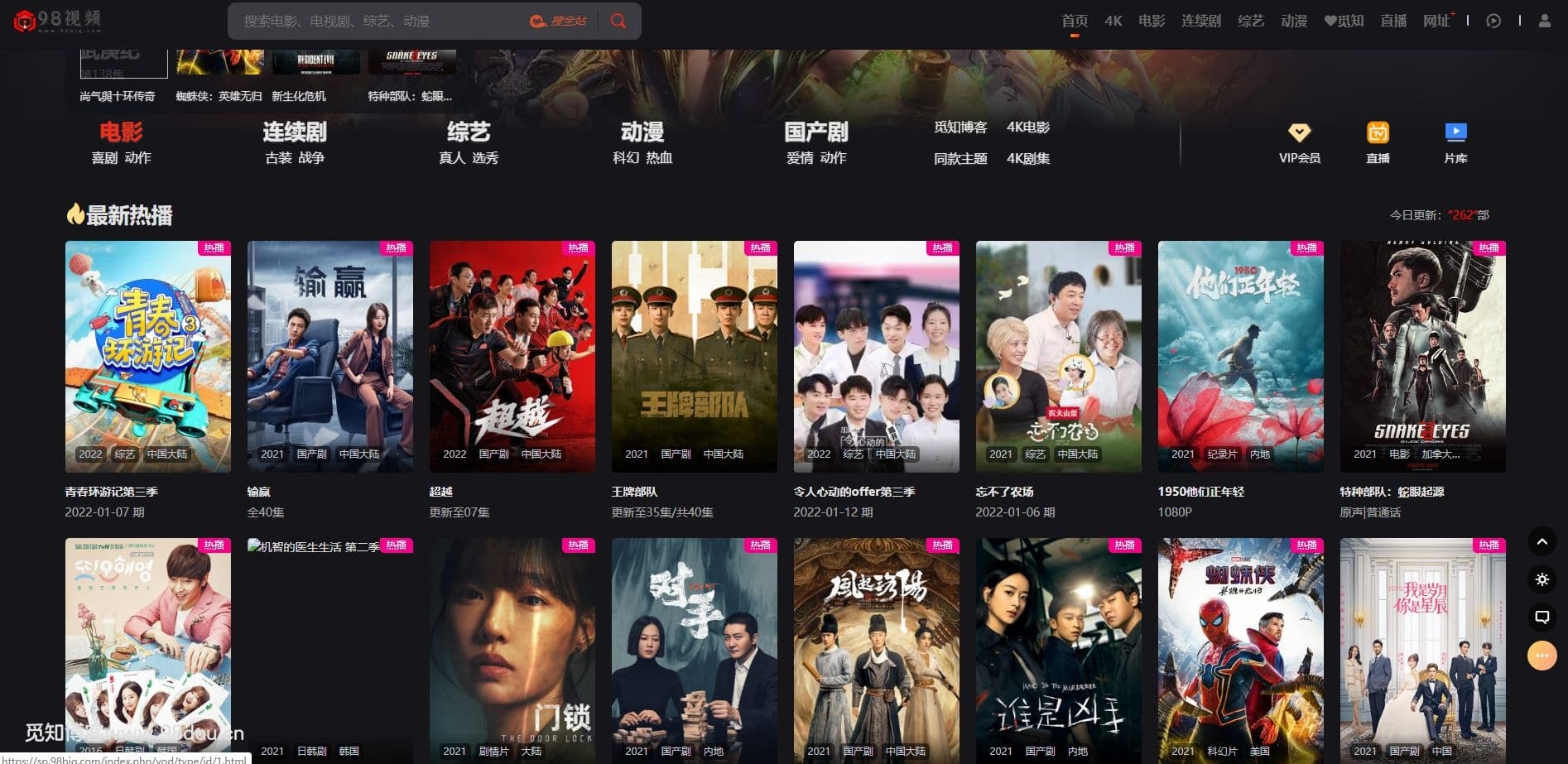Viewport: 1568px width, 764px height.
Task: Toggle the light and dark theme icon
Action: point(1542,579)
